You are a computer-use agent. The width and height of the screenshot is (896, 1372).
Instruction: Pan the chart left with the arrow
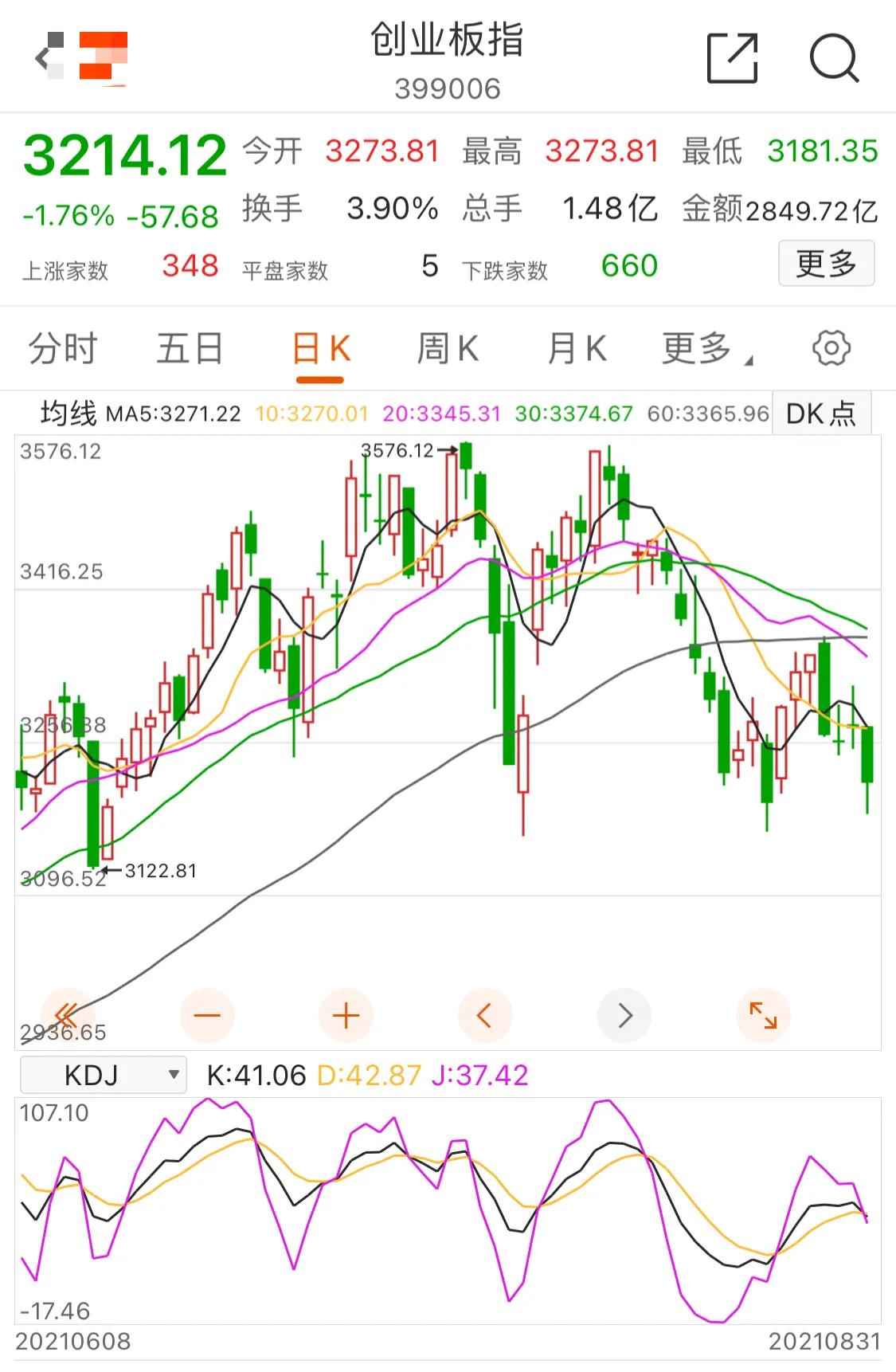tap(484, 1015)
